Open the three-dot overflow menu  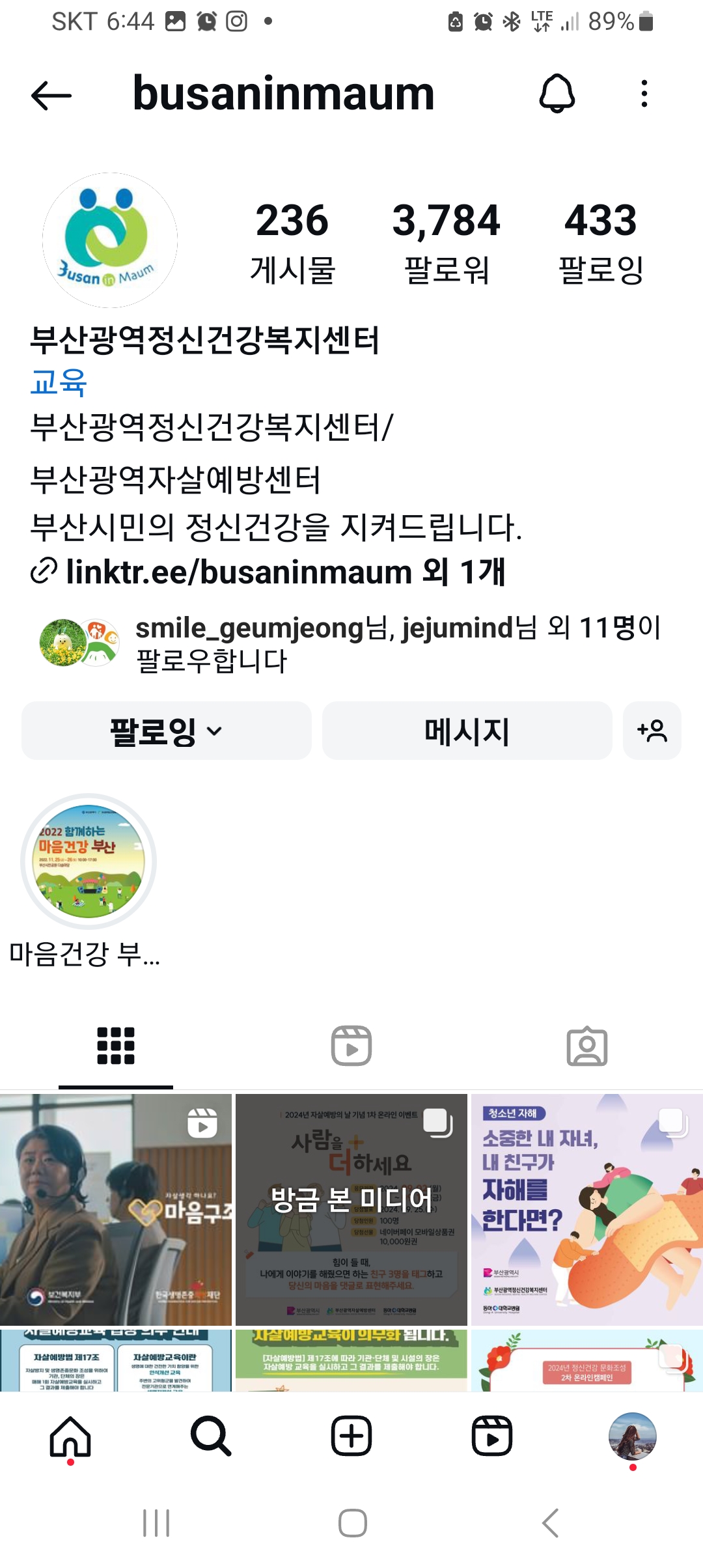[x=644, y=94]
